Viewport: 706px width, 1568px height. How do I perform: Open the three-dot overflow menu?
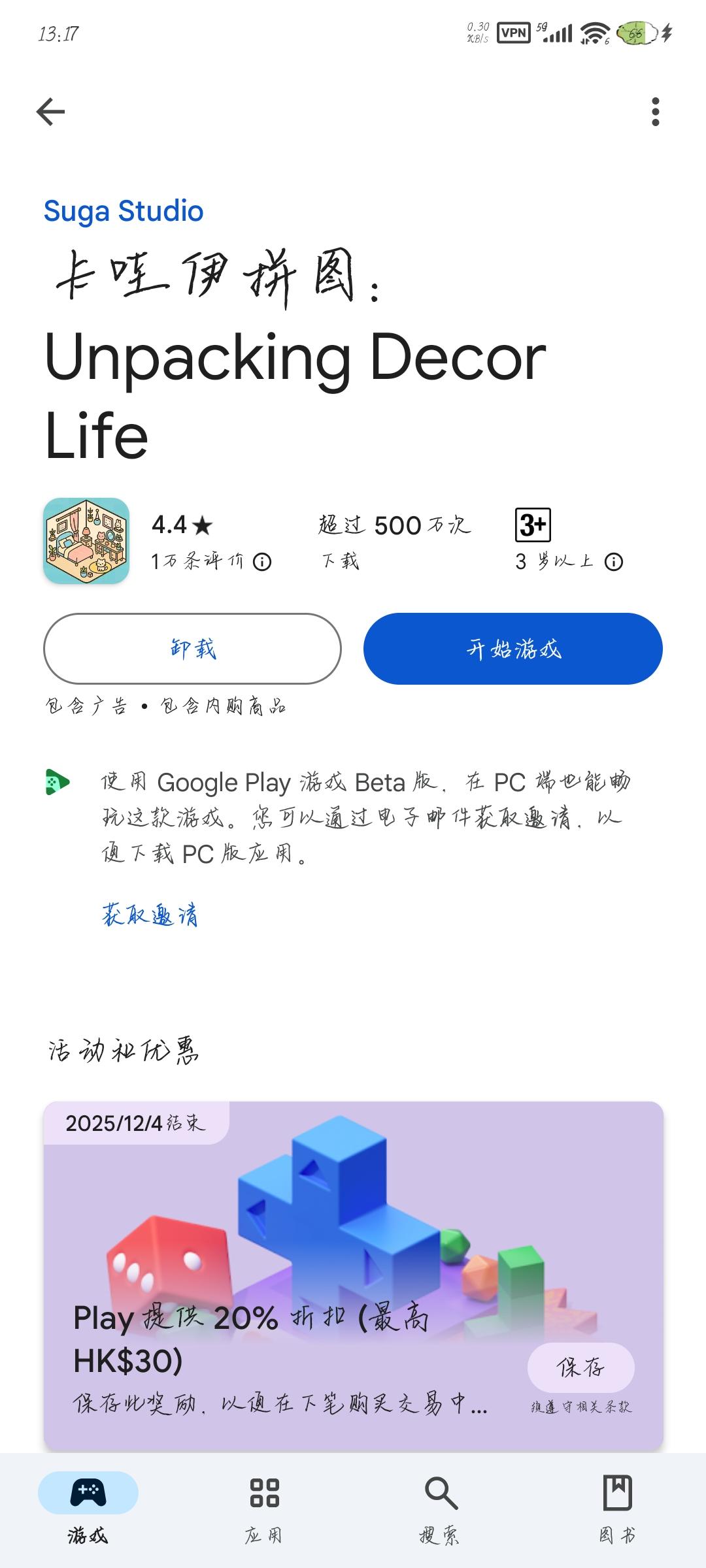[656, 110]
